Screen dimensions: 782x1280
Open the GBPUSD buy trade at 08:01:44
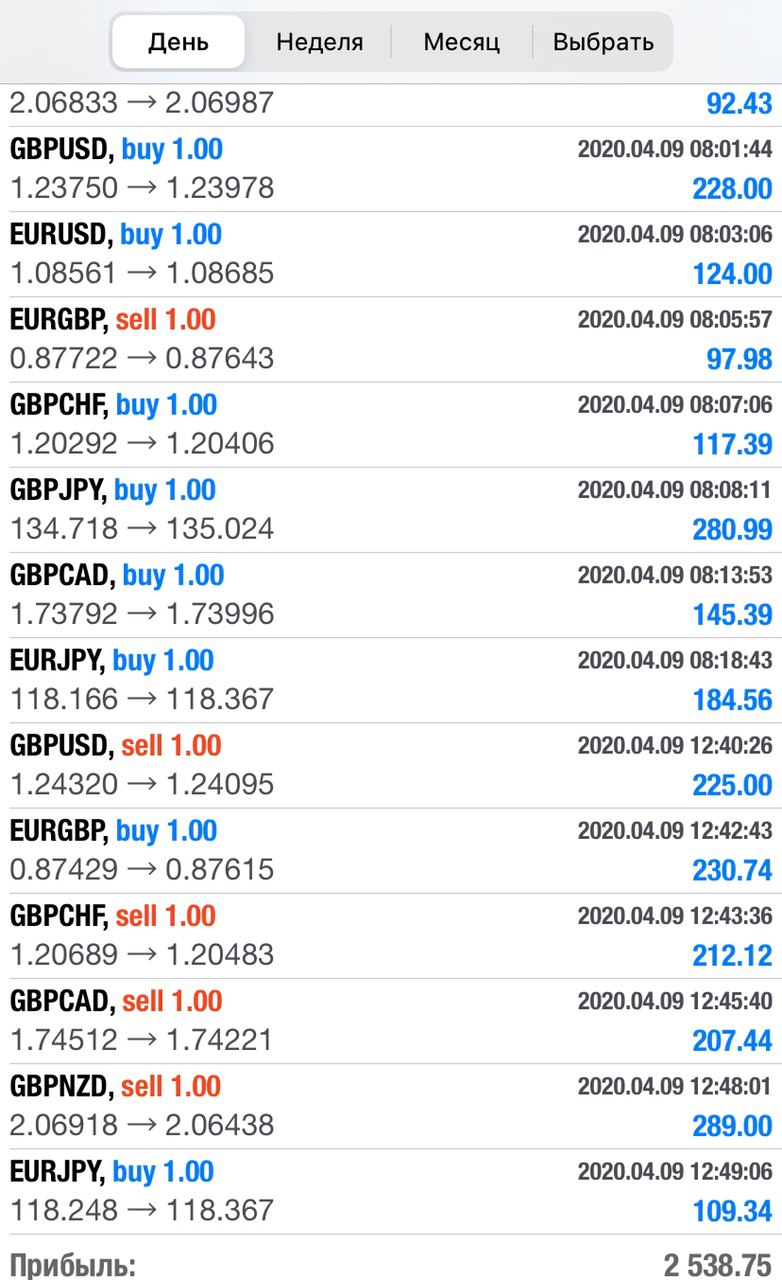391,169
